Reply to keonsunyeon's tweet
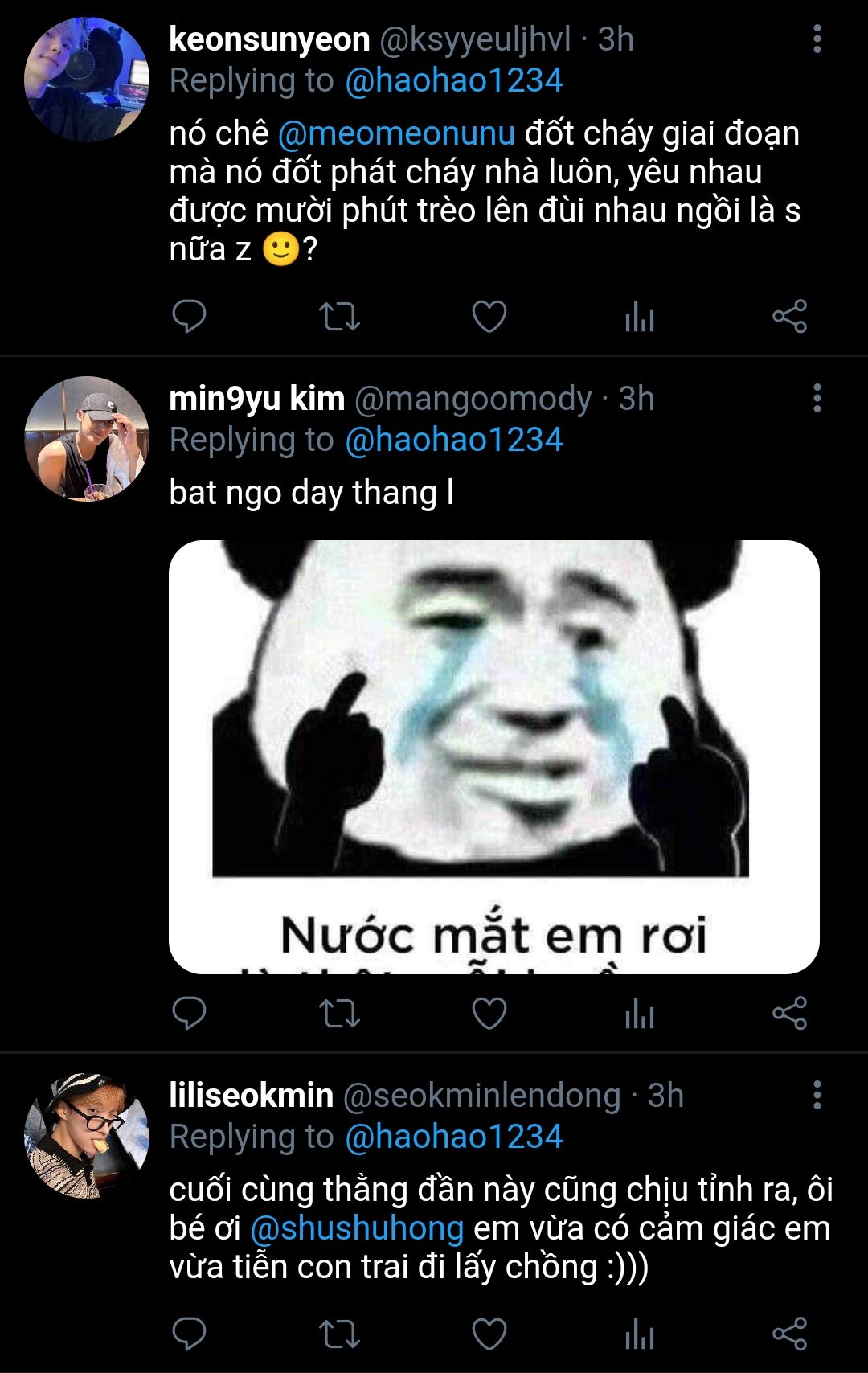 (x=190, y=316)
